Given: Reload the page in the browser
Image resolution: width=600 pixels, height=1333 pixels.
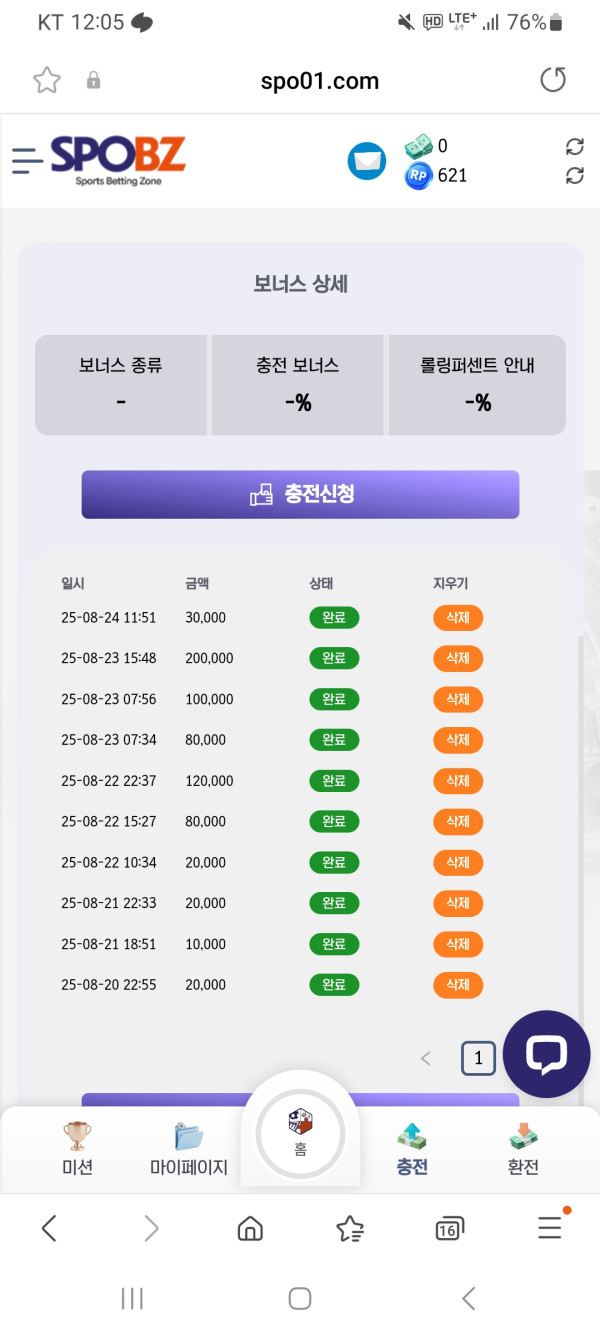Looking at the screenshot, I should tap(553, 80).
